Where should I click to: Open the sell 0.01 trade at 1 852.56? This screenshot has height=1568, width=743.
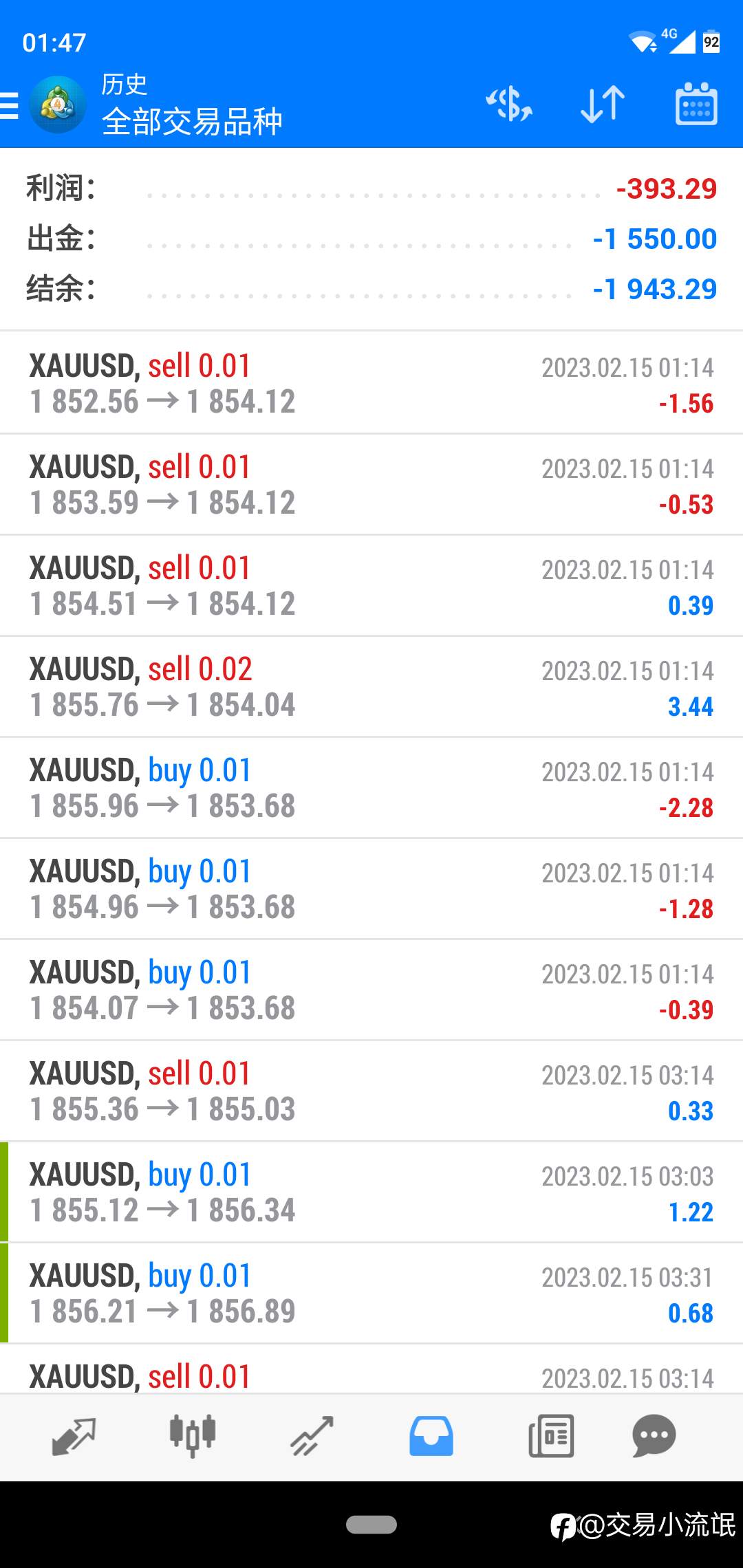click(x=371, y=383)
